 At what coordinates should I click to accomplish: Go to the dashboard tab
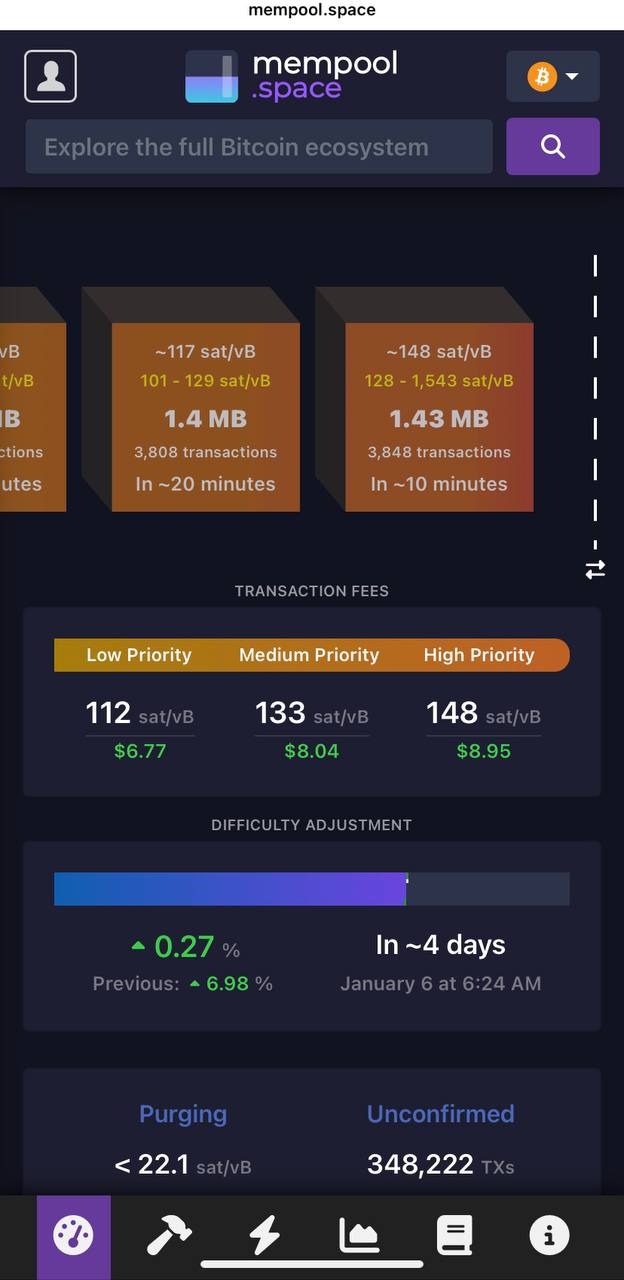point(74,1237)
